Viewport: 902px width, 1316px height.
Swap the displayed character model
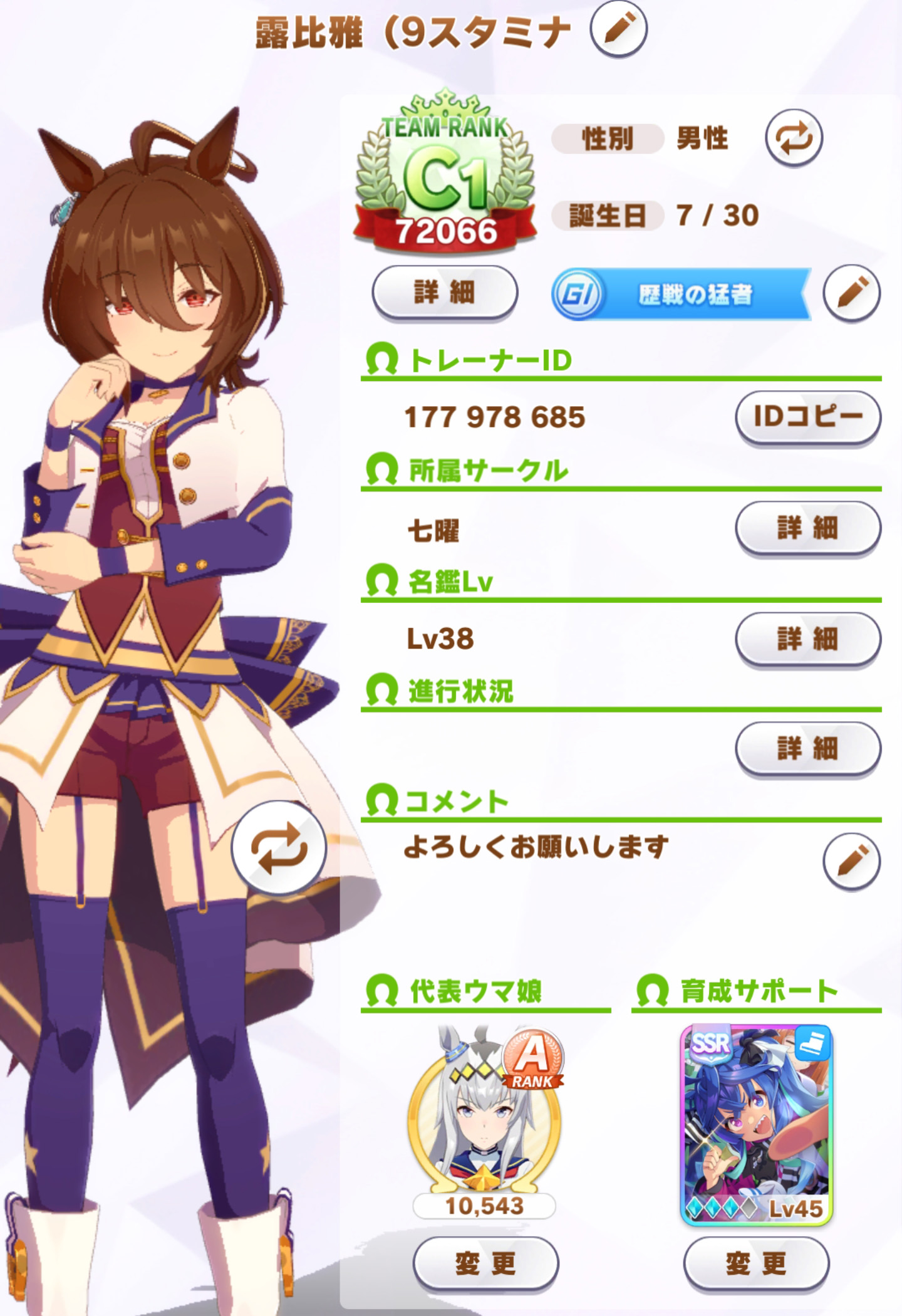click(279, 848)
